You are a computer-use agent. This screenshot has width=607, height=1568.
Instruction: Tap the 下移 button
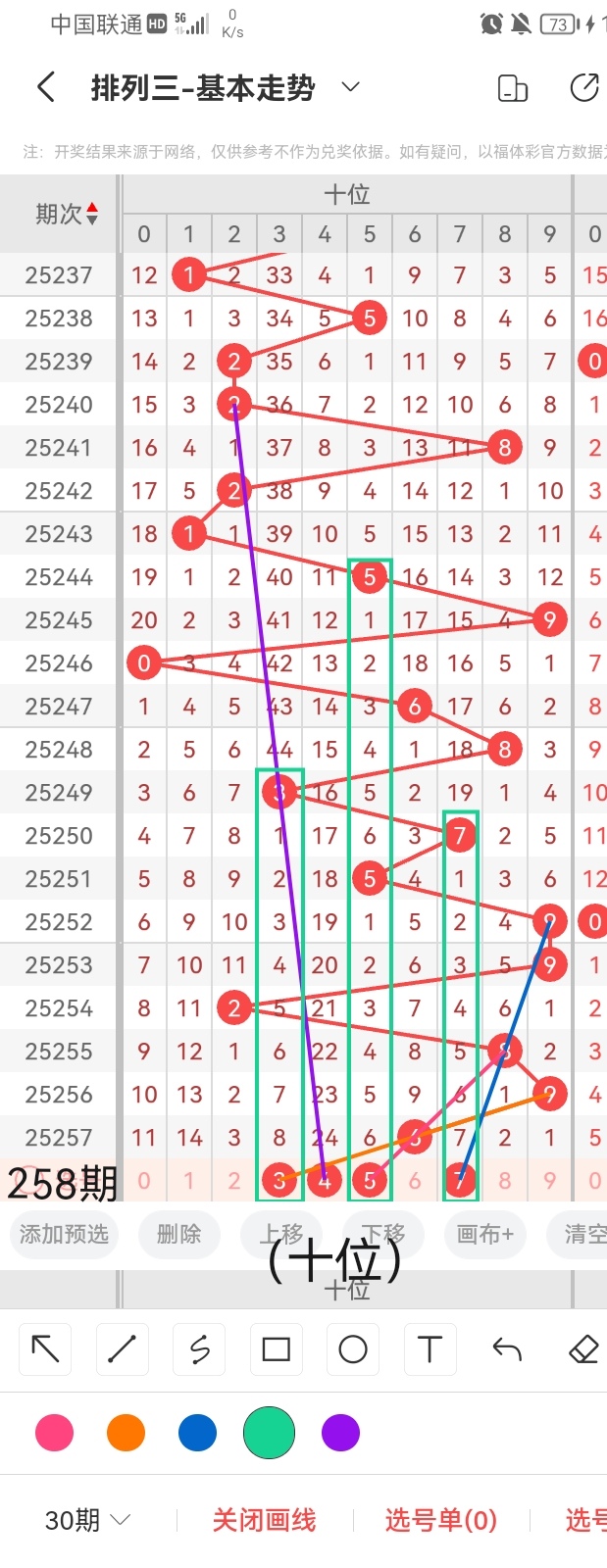pyautogui.click(x=382, y=1234)
